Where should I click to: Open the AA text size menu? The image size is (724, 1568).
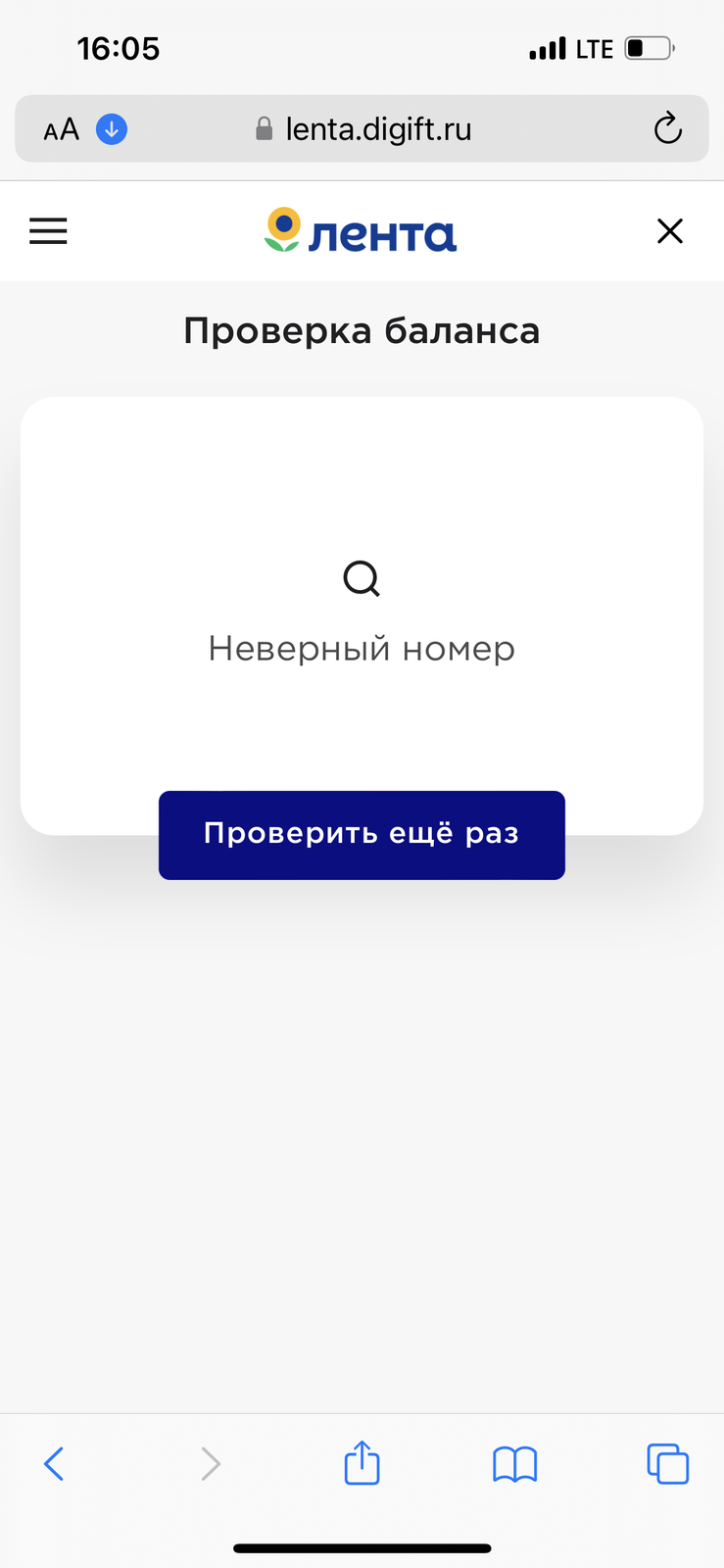(61, 129)
